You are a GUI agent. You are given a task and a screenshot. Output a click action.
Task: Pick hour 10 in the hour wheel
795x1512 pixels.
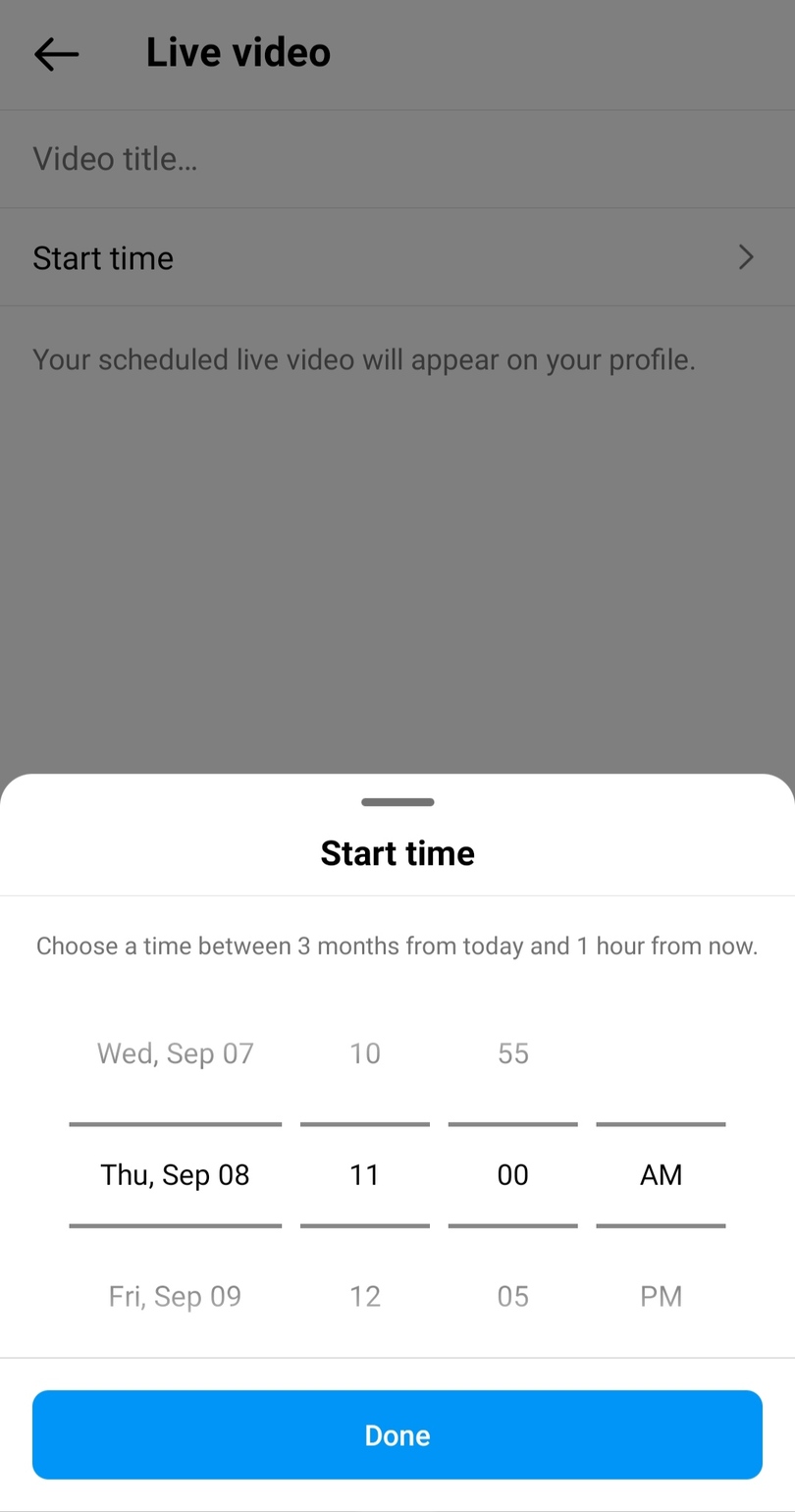click(x=365, y=1053)
